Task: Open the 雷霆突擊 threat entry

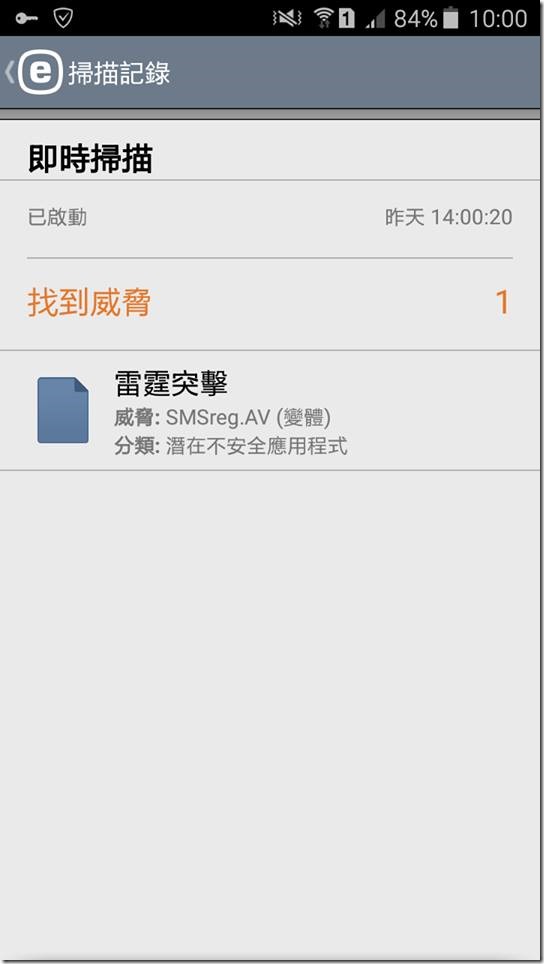Action: click(x=270, y=411)
